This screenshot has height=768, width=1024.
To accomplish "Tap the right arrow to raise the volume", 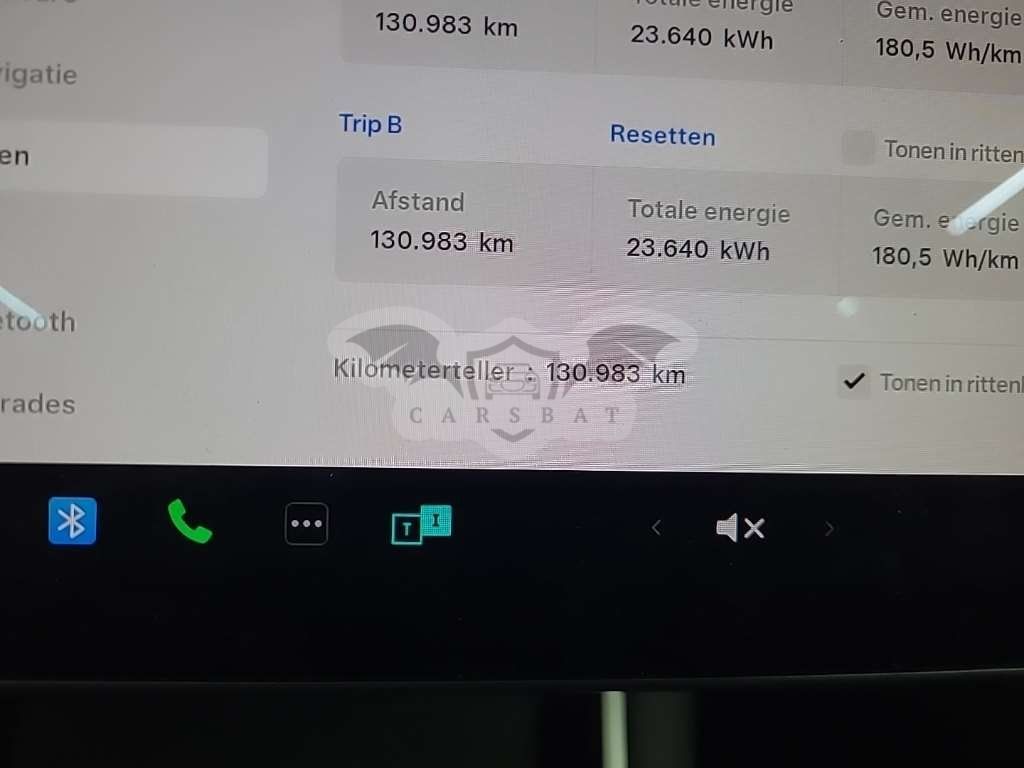I will point(829,528).
